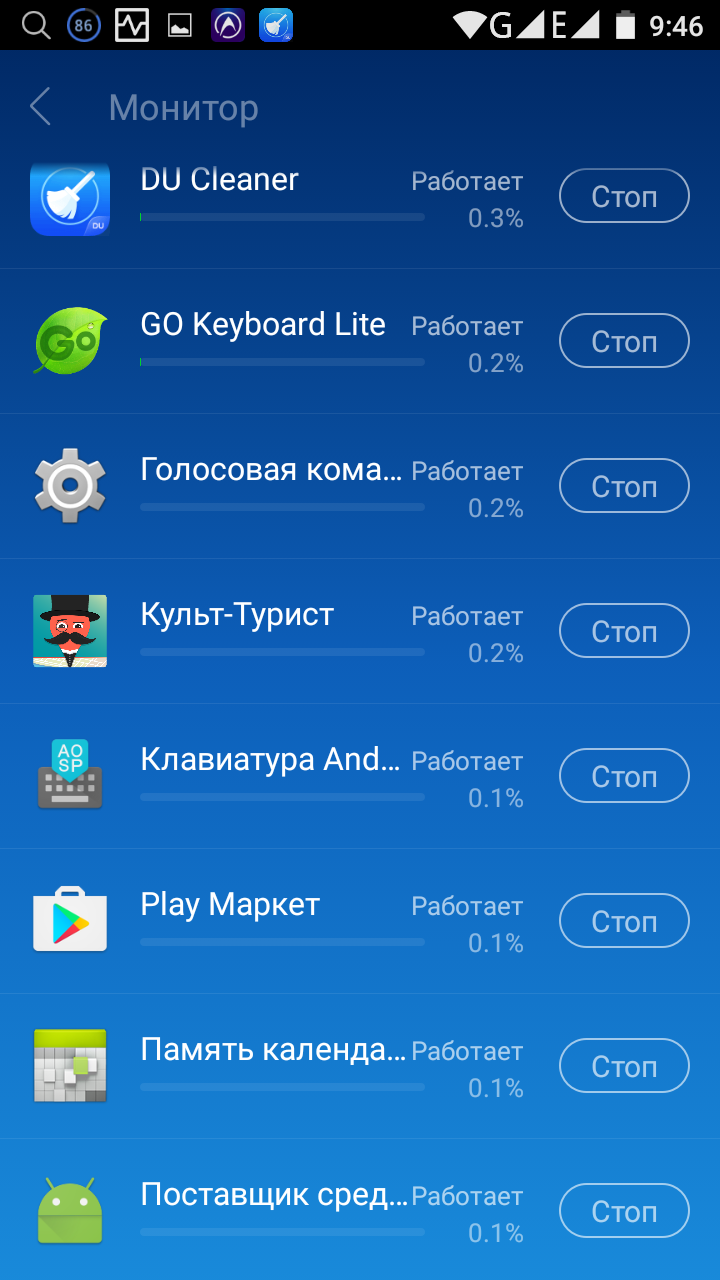Stop the Культ-Турист app
720x1280 pixels.
[x=624, y=631]
